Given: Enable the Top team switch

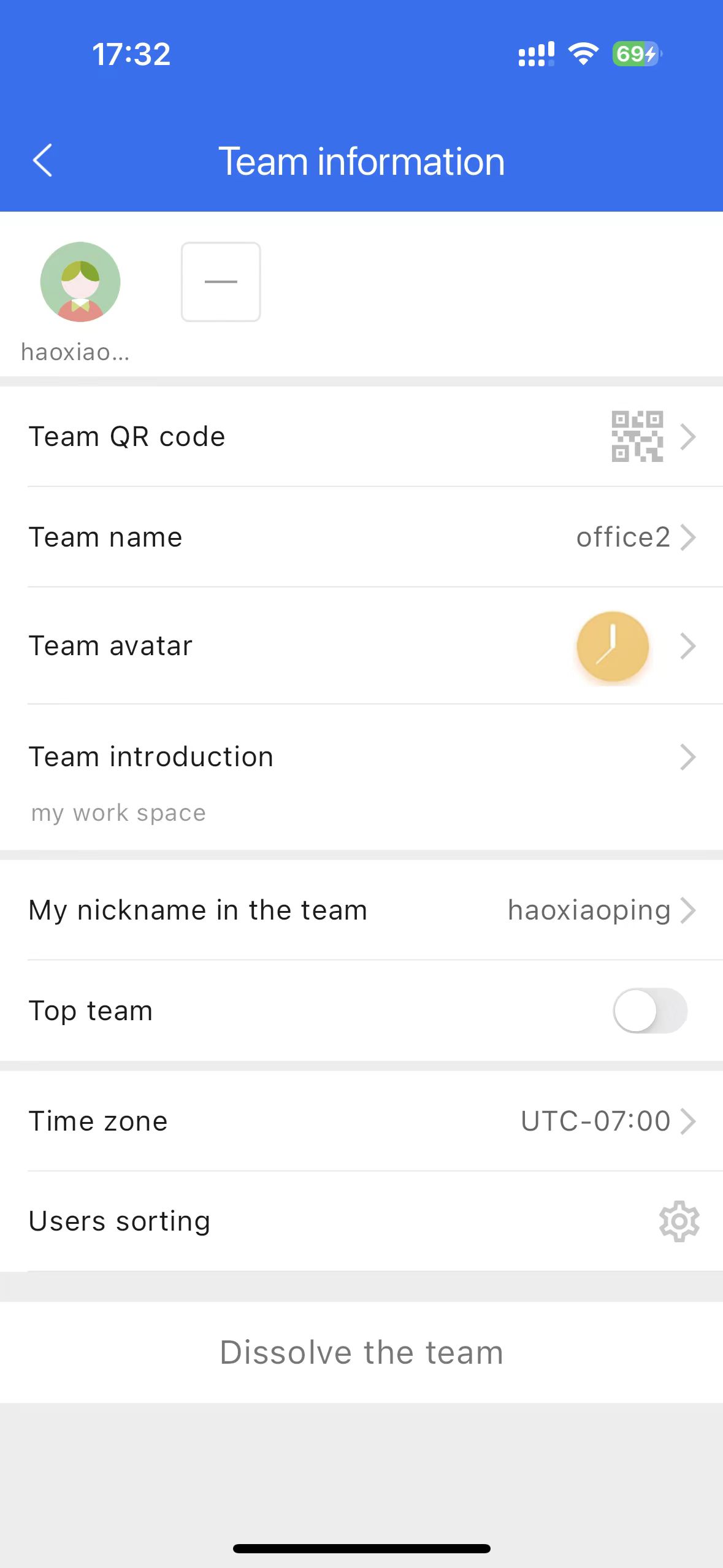Looking at the screenshot, I should pyautogui.click(x=650, y=1010).
